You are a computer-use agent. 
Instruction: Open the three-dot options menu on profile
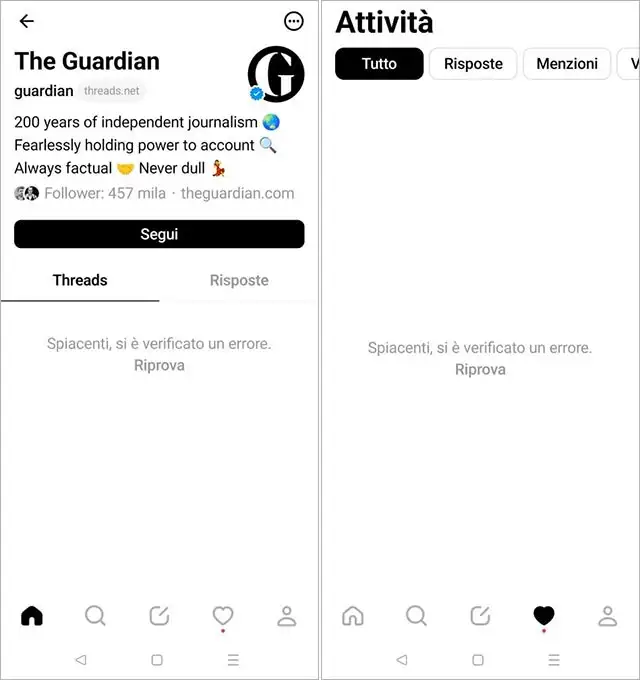click(x=293, y=21)
